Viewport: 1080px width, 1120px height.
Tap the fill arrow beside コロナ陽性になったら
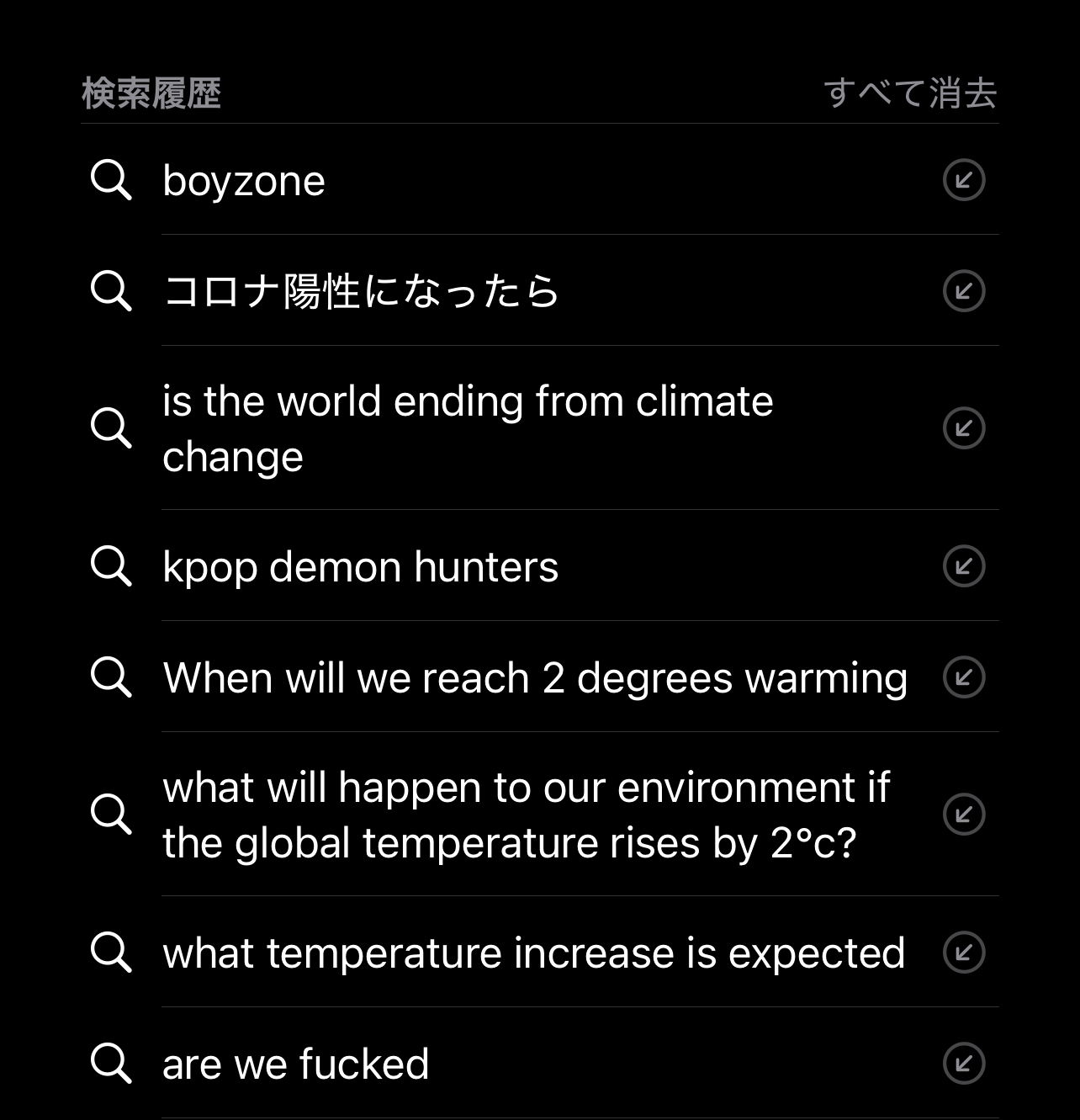click(964, 291)
